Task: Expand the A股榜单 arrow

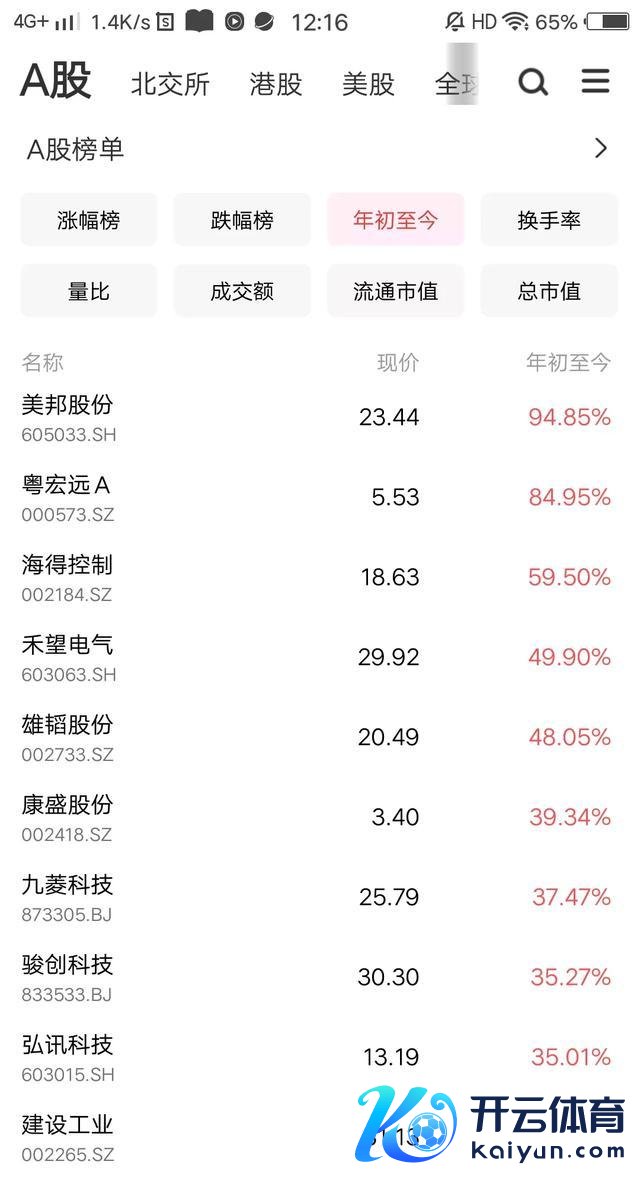Action: click(x=601, y=149)
